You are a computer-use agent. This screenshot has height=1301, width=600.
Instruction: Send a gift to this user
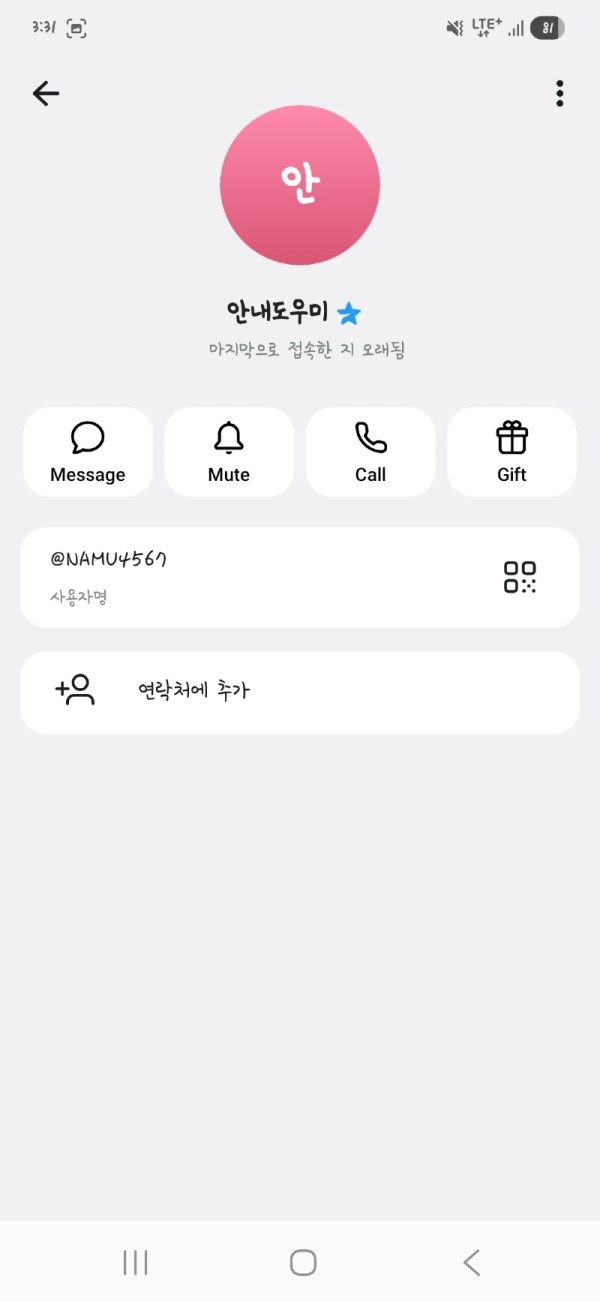[512, 452]
